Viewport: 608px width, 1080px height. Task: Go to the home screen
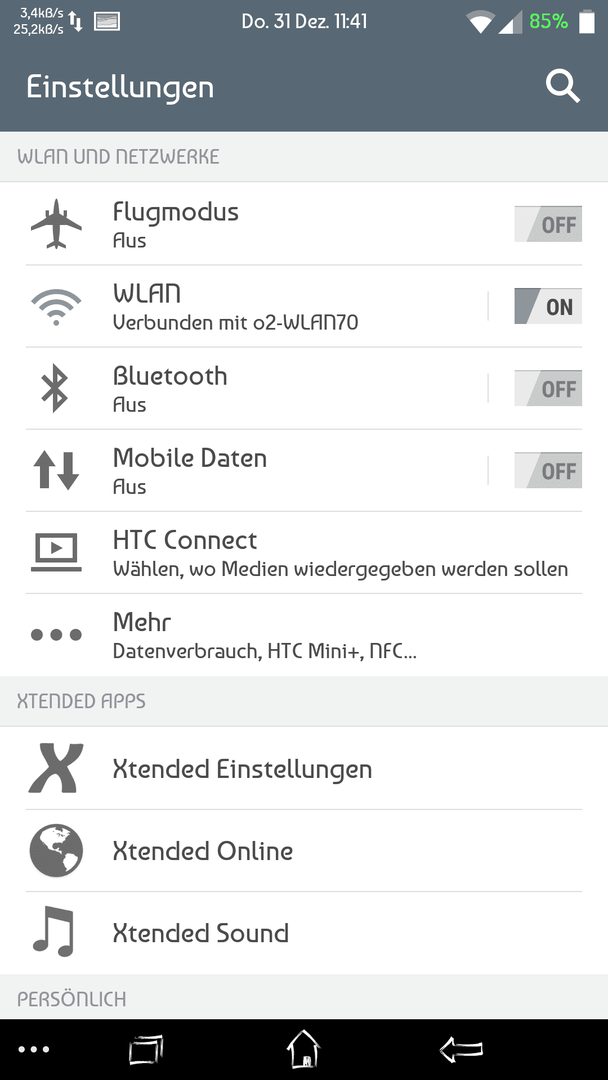tap(304, 1049)
